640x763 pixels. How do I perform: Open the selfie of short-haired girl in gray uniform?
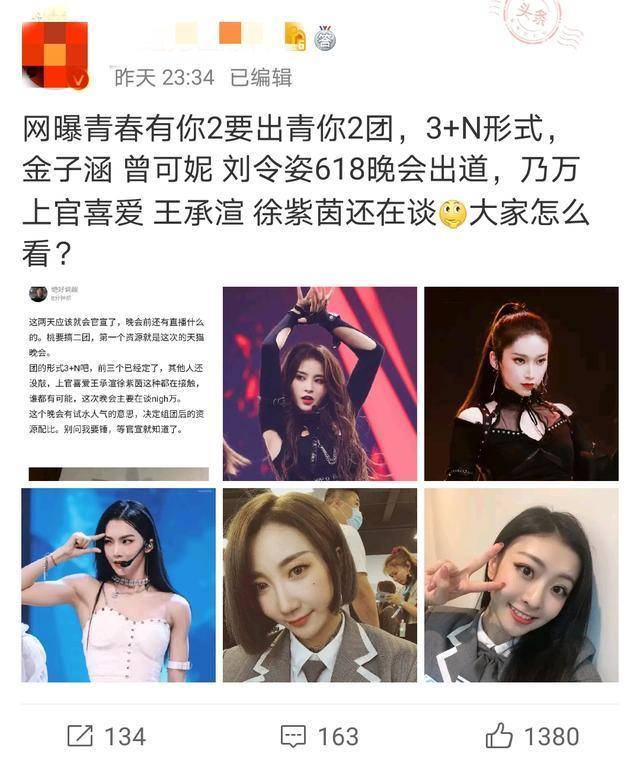point(319,585)
